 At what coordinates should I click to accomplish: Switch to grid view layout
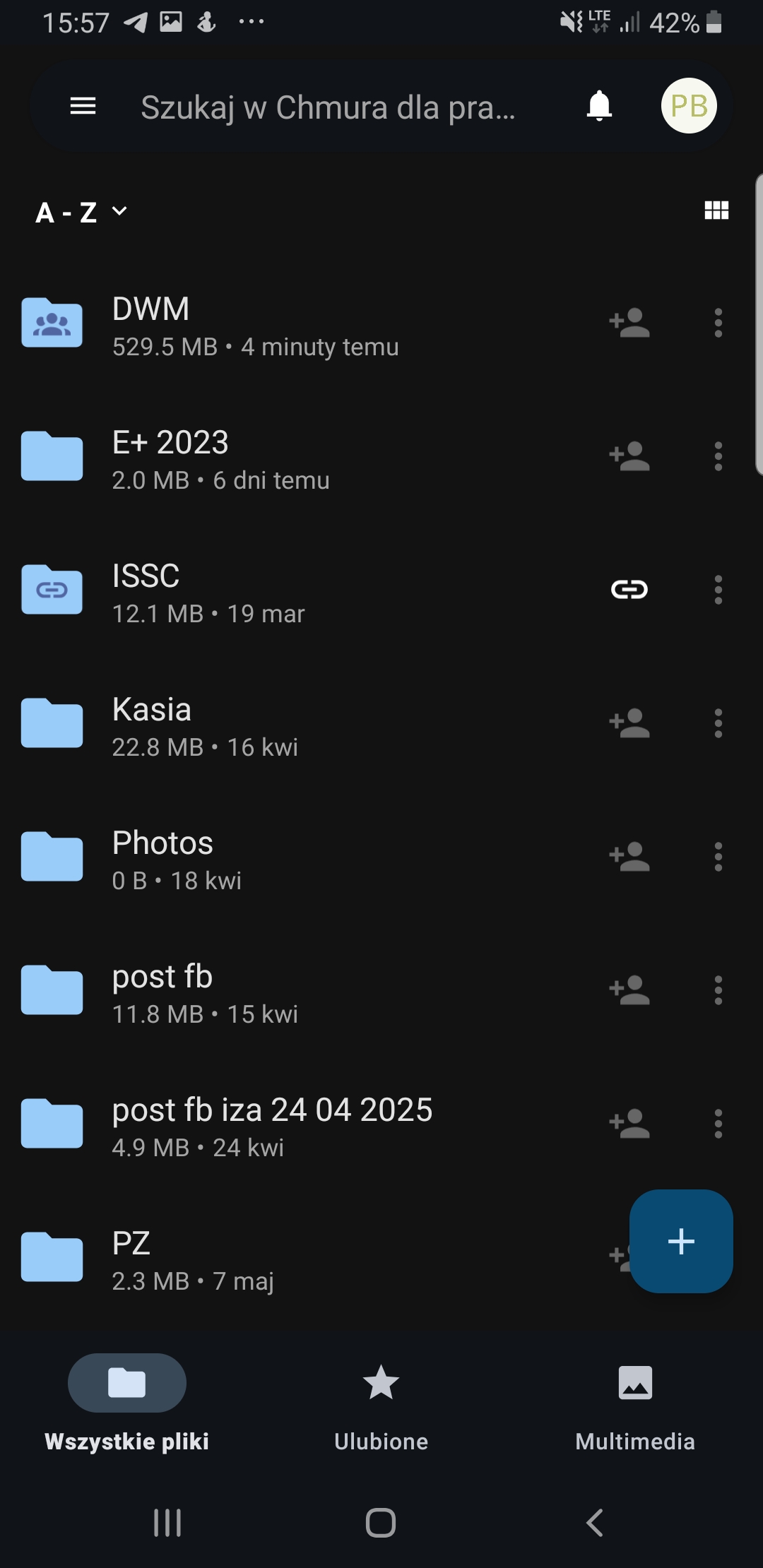point(716,210)
